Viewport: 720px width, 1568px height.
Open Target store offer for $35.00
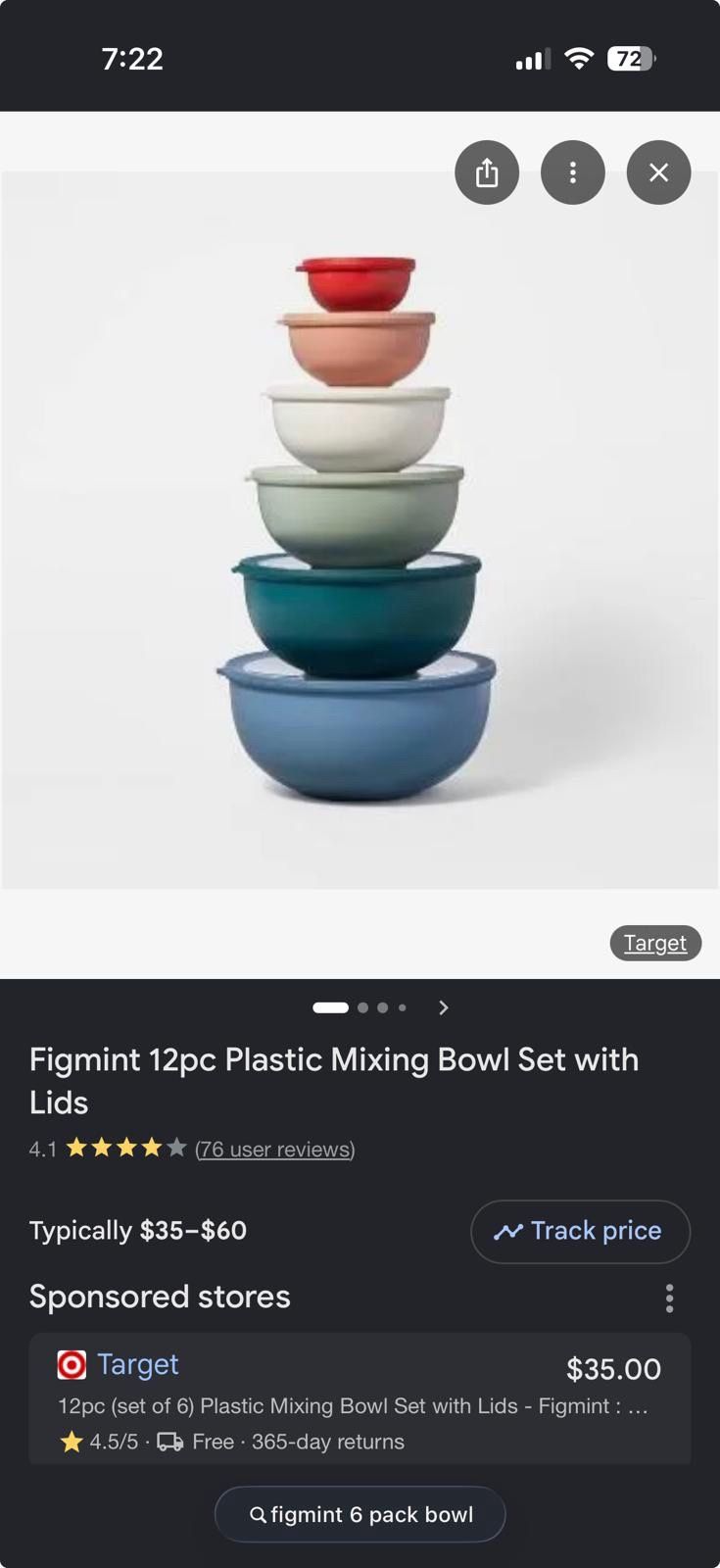click(360, 1399)
